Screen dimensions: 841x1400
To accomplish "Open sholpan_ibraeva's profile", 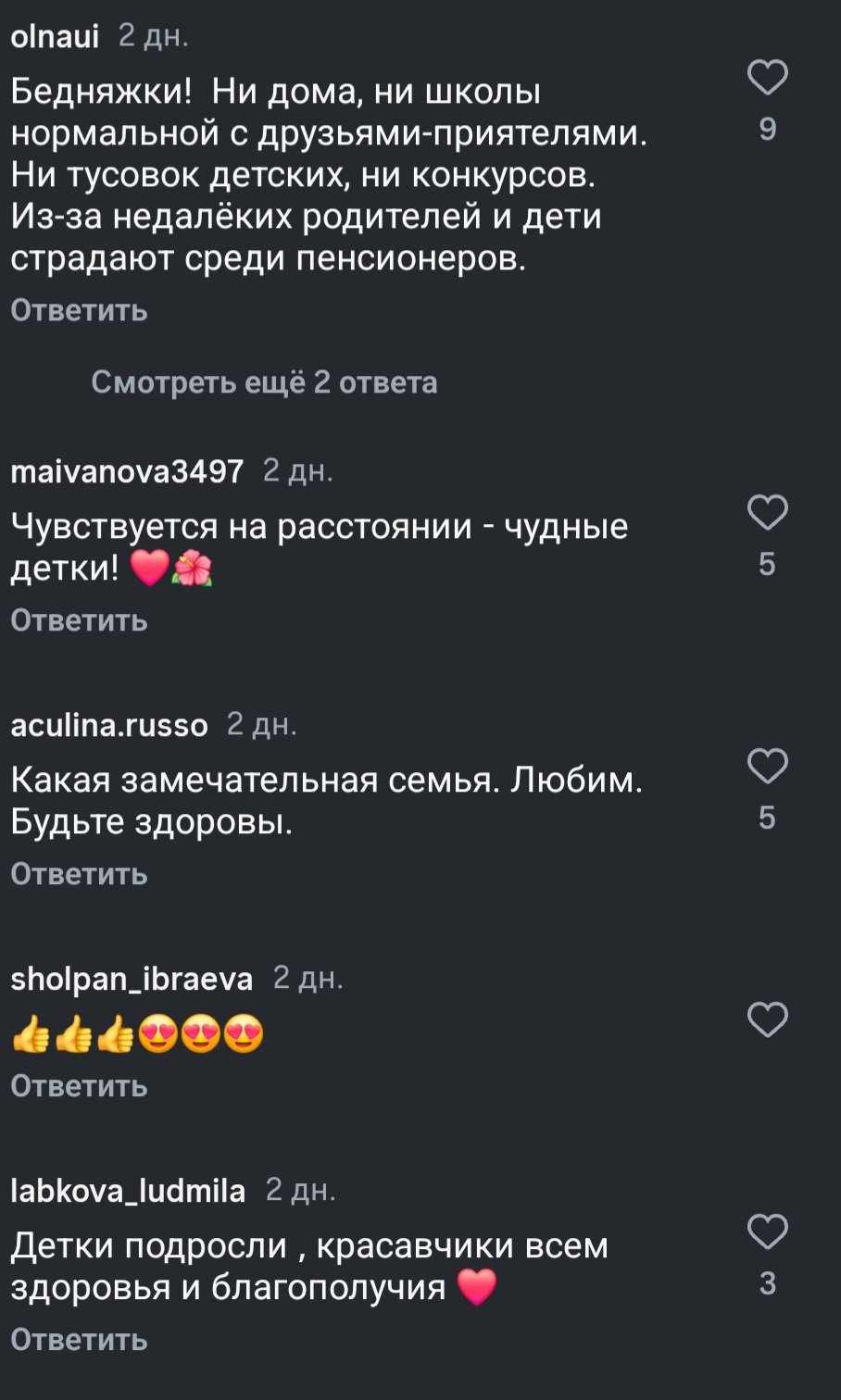I will pos(132,979).
